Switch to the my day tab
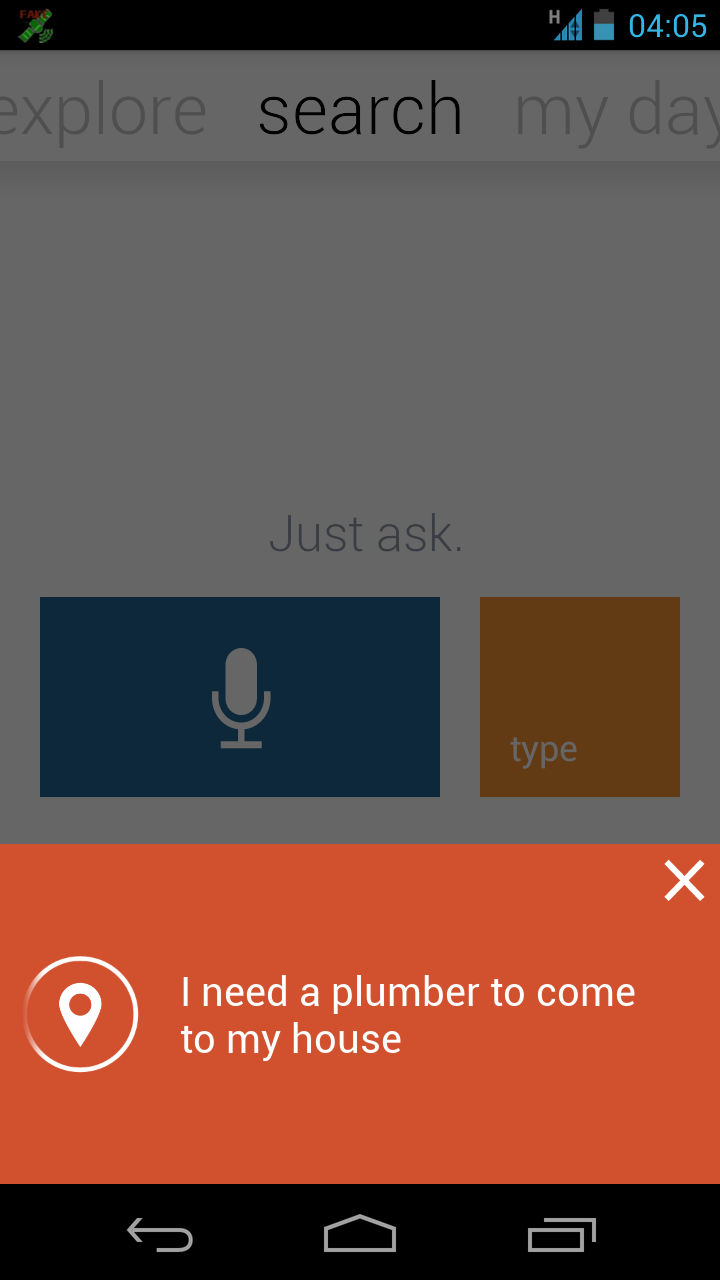The width and height of the screenshot is (720, 1280). coord(615,112)
